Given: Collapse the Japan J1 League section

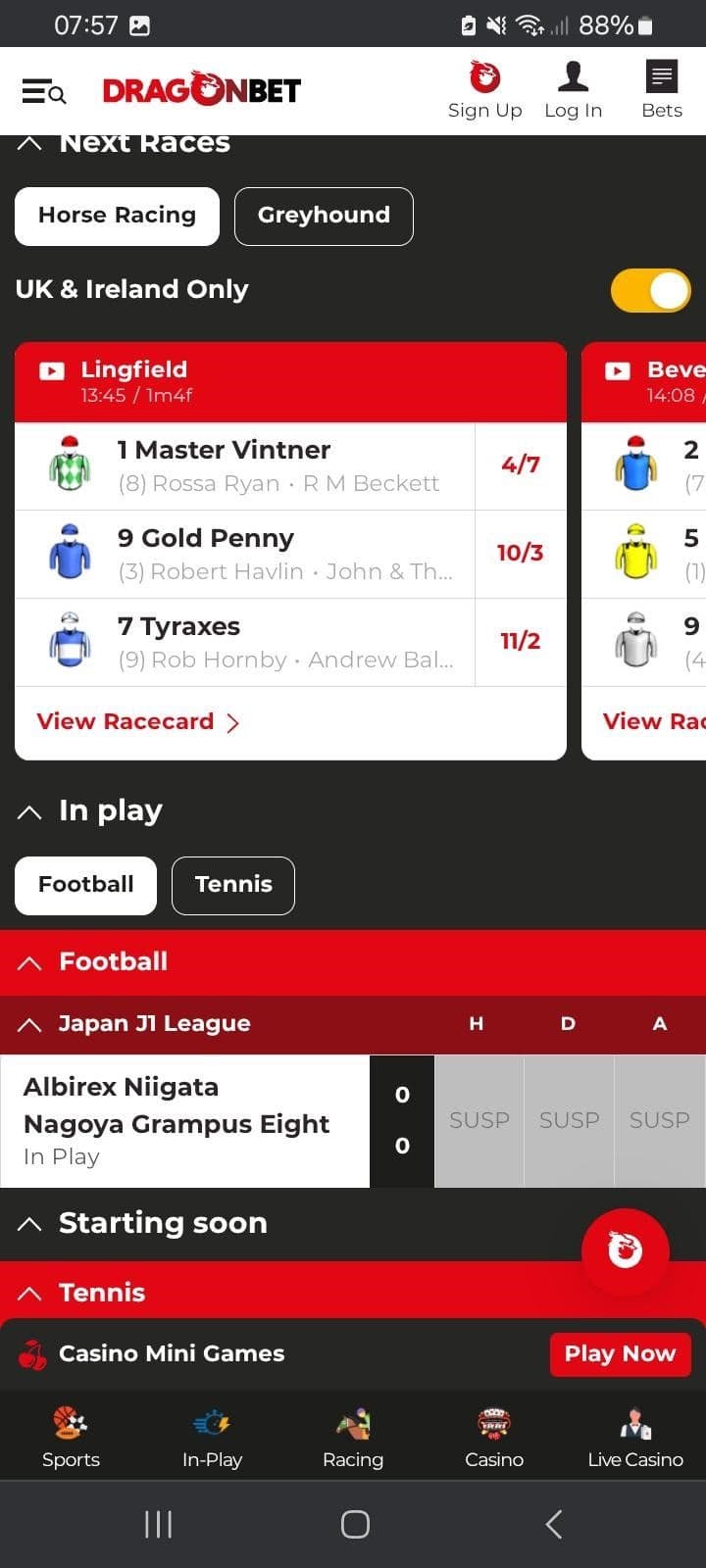Looking at the screenshot, I should (28, 1023).
